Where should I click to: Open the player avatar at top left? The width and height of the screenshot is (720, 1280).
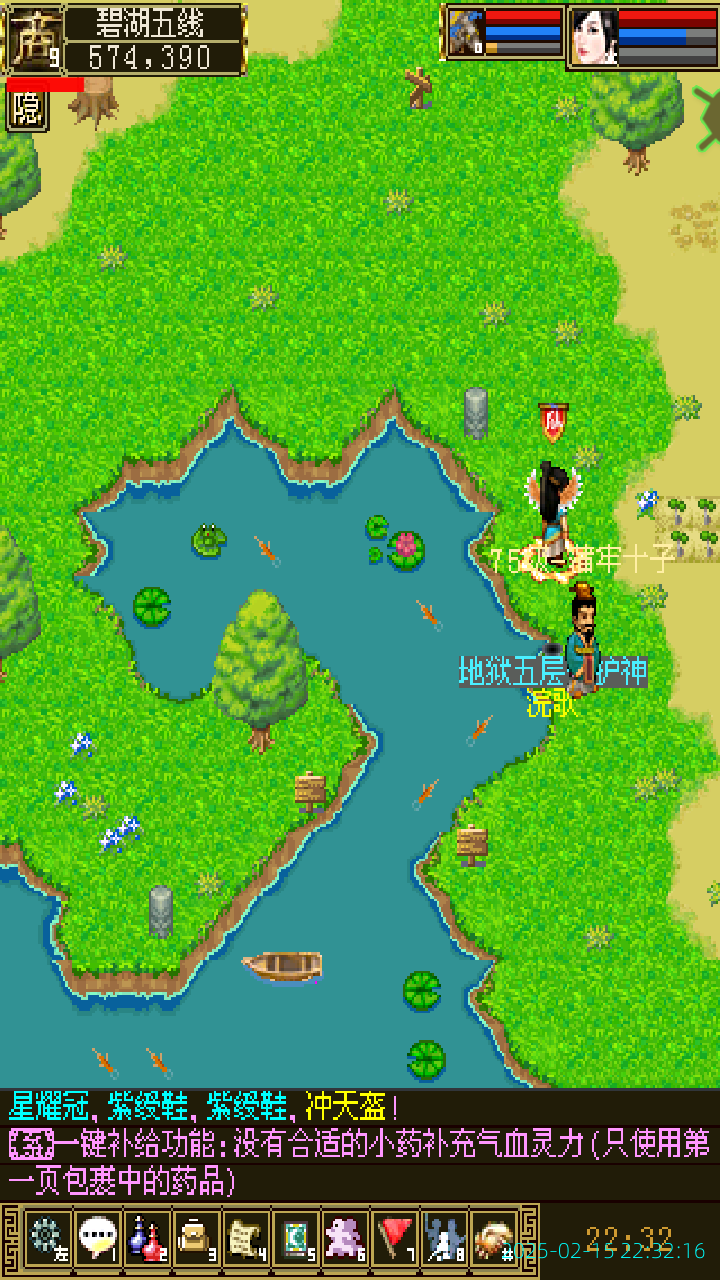tap(36, 40)
